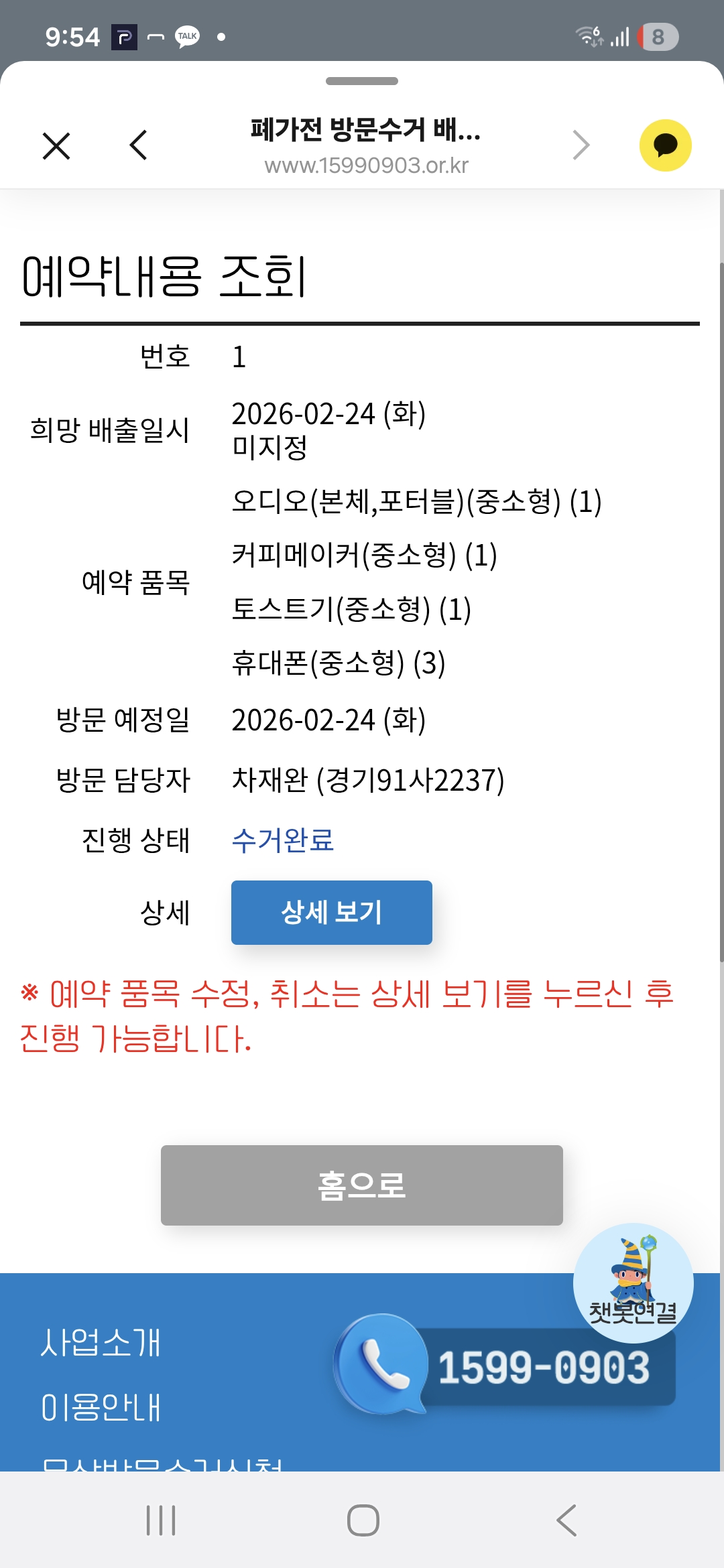Tap the 상세 보기 button
Viewport: 724px width, 1568px height.
[x=331, y=912]
